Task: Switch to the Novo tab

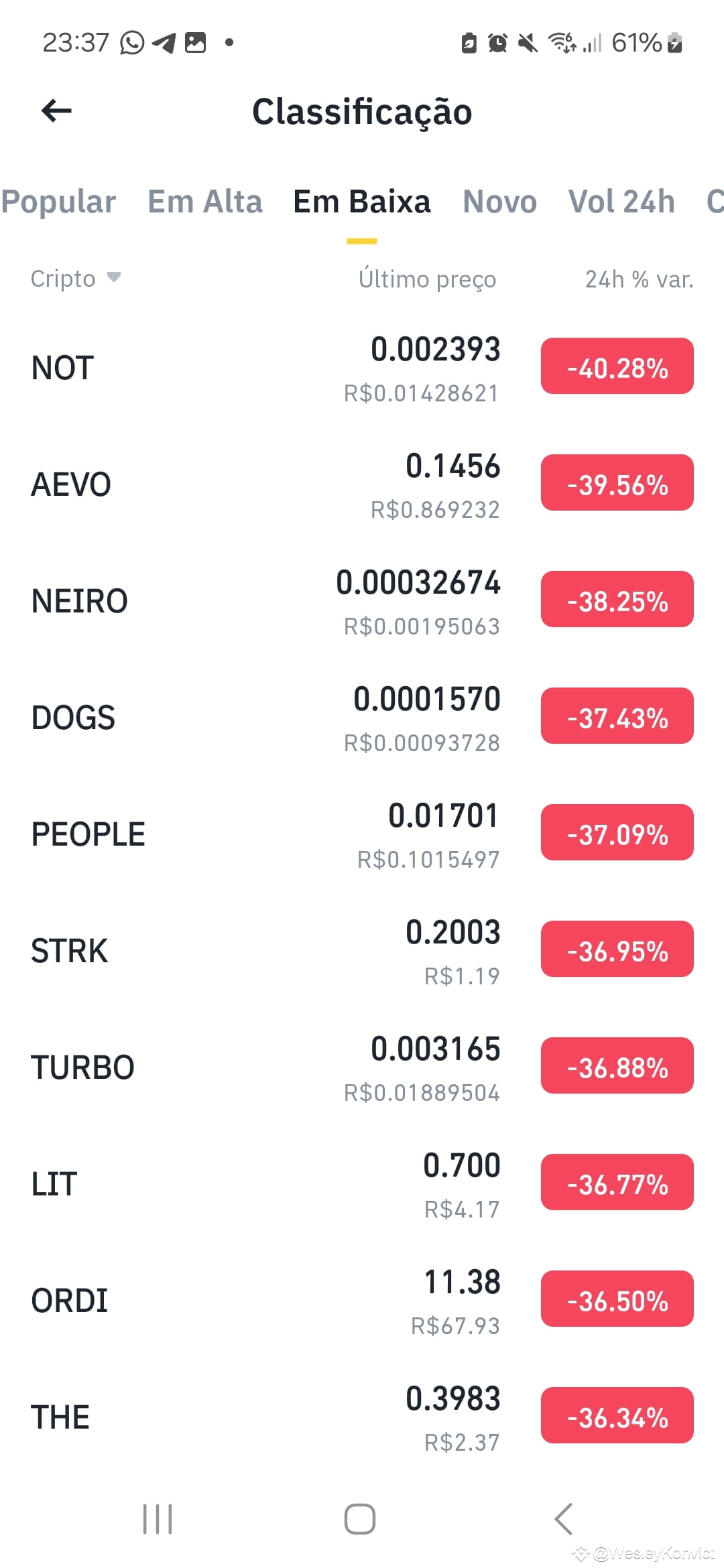Action: (x=499, y=201)
